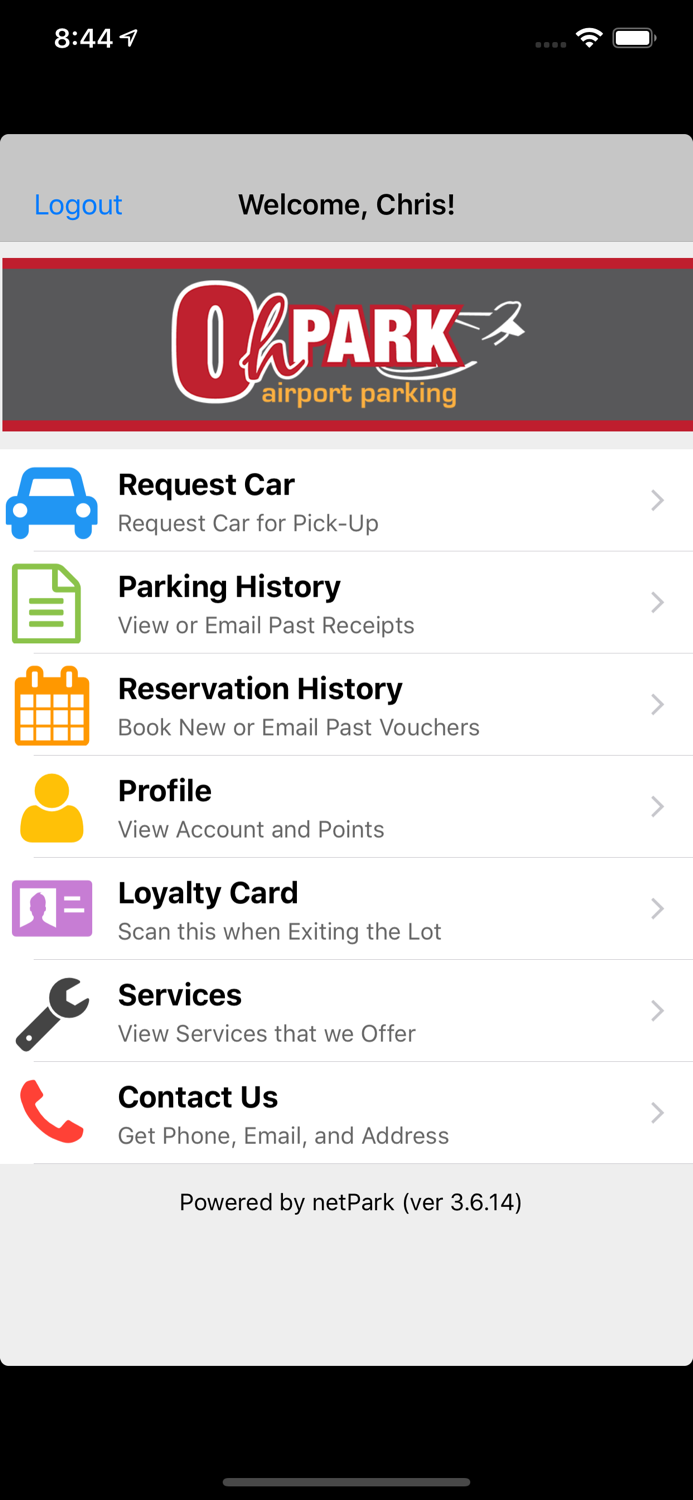This screenshot has height=1500, width=693.
Task: Open Contact Us details
Action: pyautogui.click(x=346, y=1113)
